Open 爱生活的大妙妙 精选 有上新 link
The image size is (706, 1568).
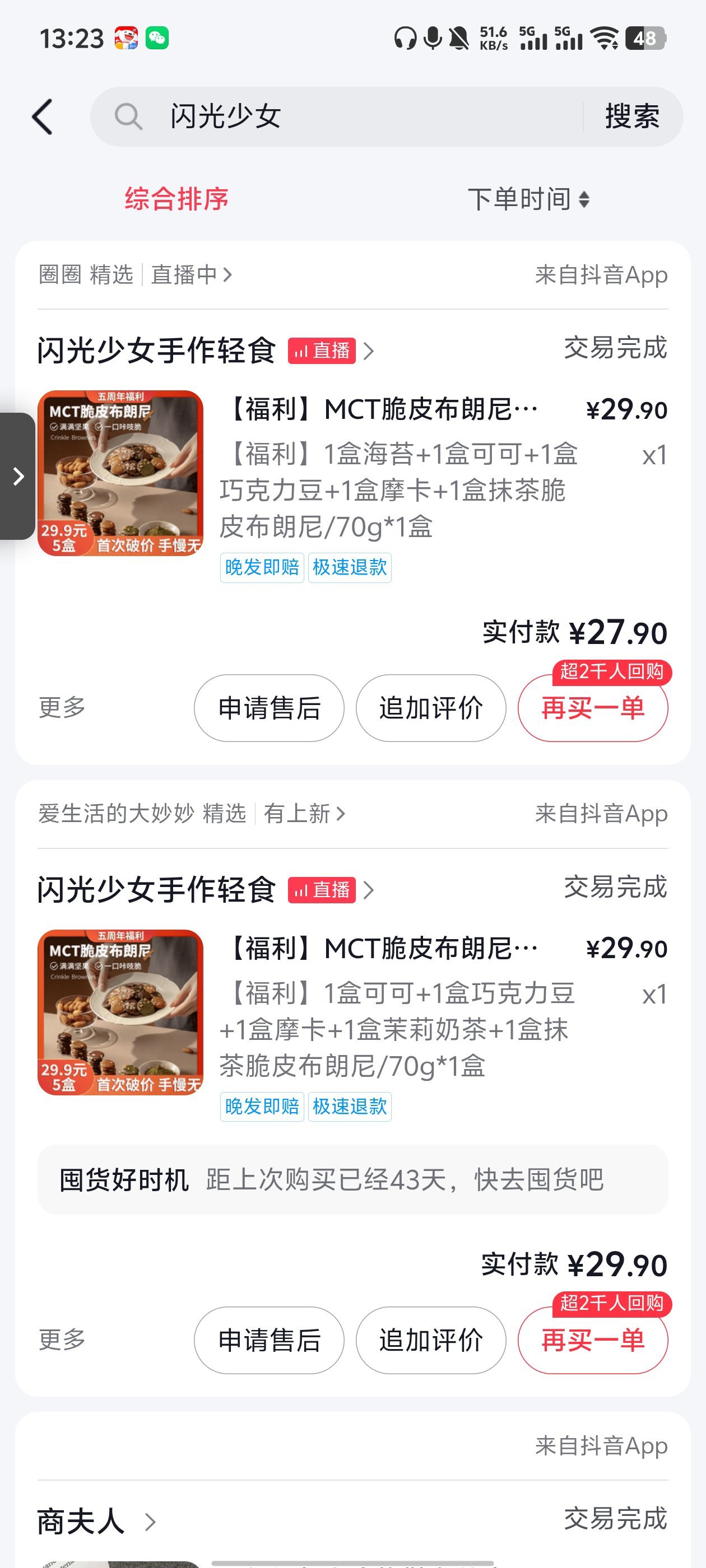click(x=191, y=814)
